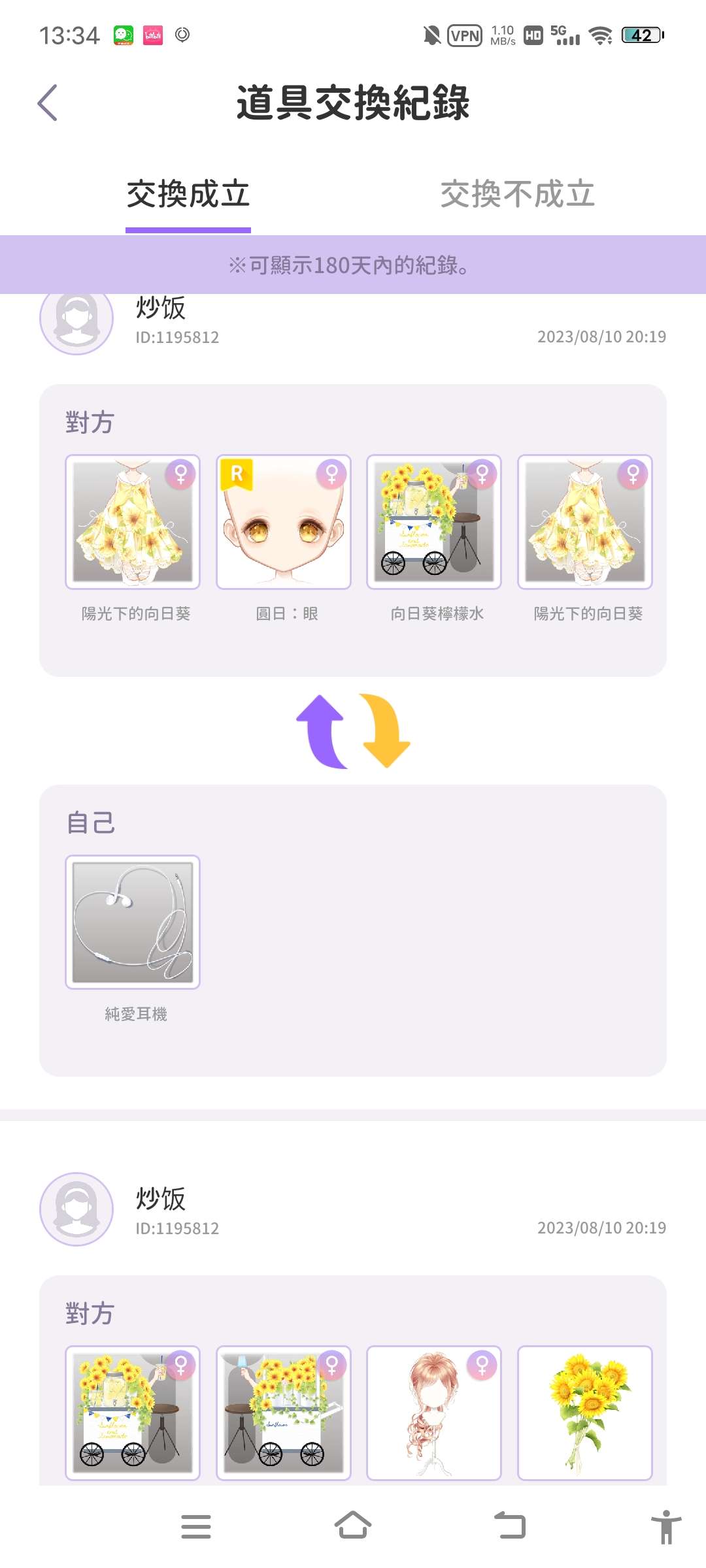Select the 交換成立 tab

click(x=188, y=195)
